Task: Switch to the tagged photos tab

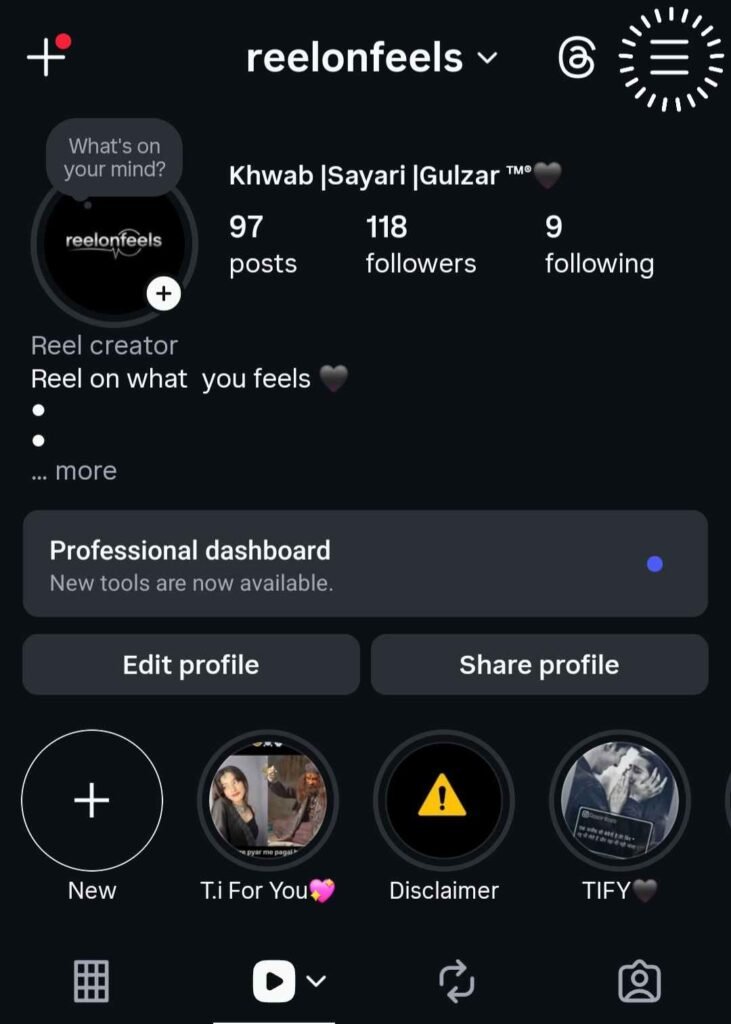Action: tap(639, 981)
